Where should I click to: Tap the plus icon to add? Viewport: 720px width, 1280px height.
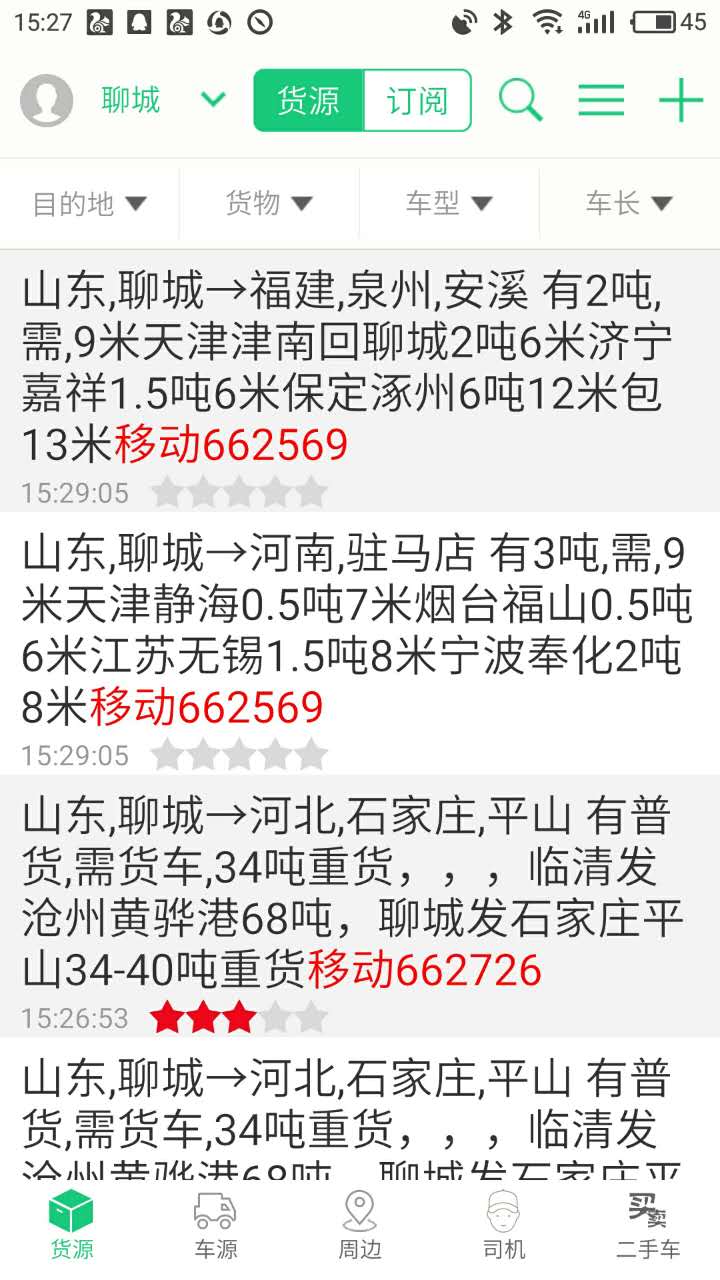coord(681,100)
